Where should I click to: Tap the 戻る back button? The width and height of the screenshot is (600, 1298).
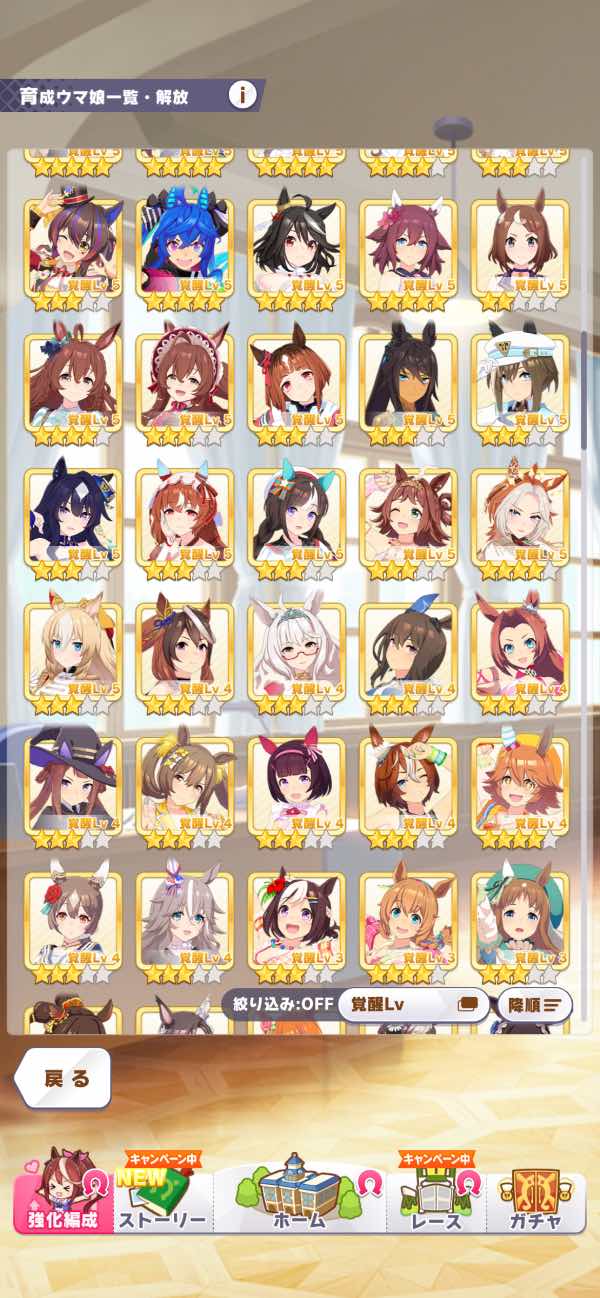[65, 1078]
